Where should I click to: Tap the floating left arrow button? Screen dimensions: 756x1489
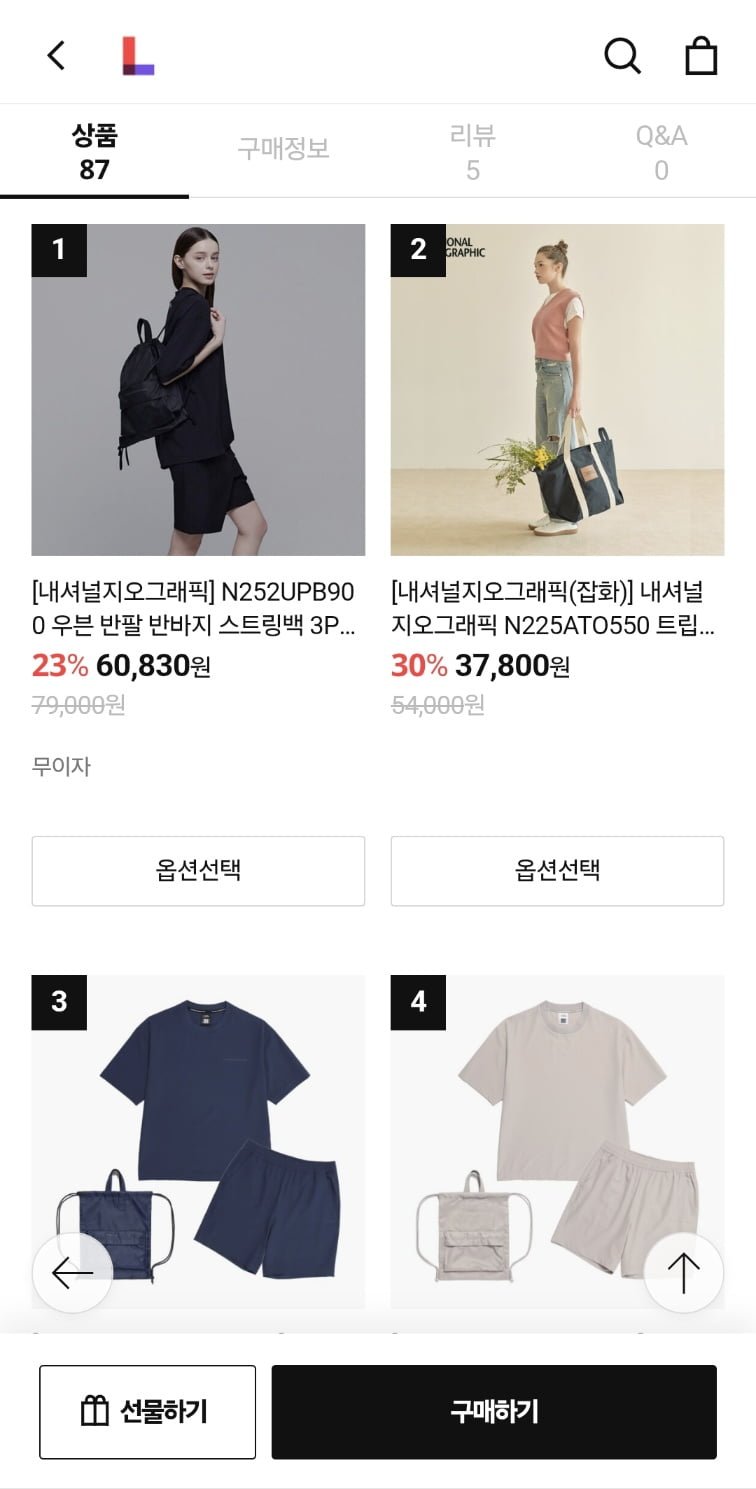tap(72, 1273)
